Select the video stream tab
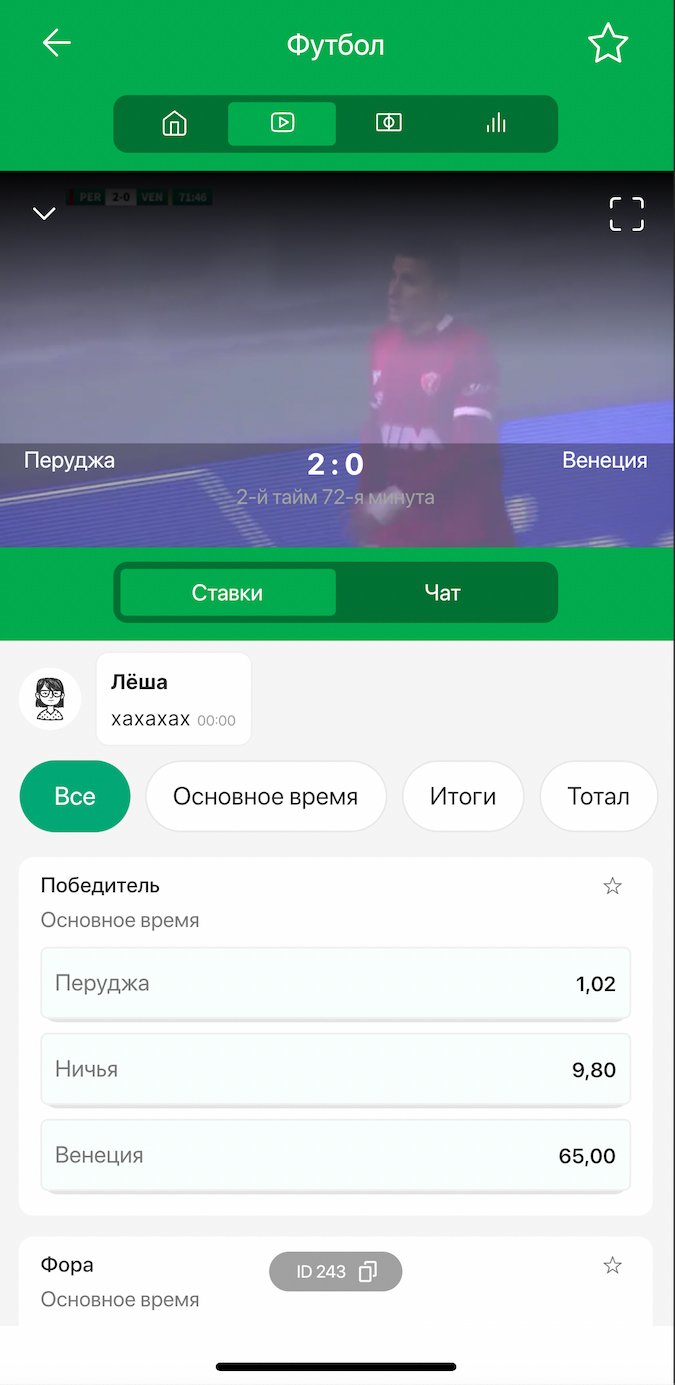 click(282, 124)
